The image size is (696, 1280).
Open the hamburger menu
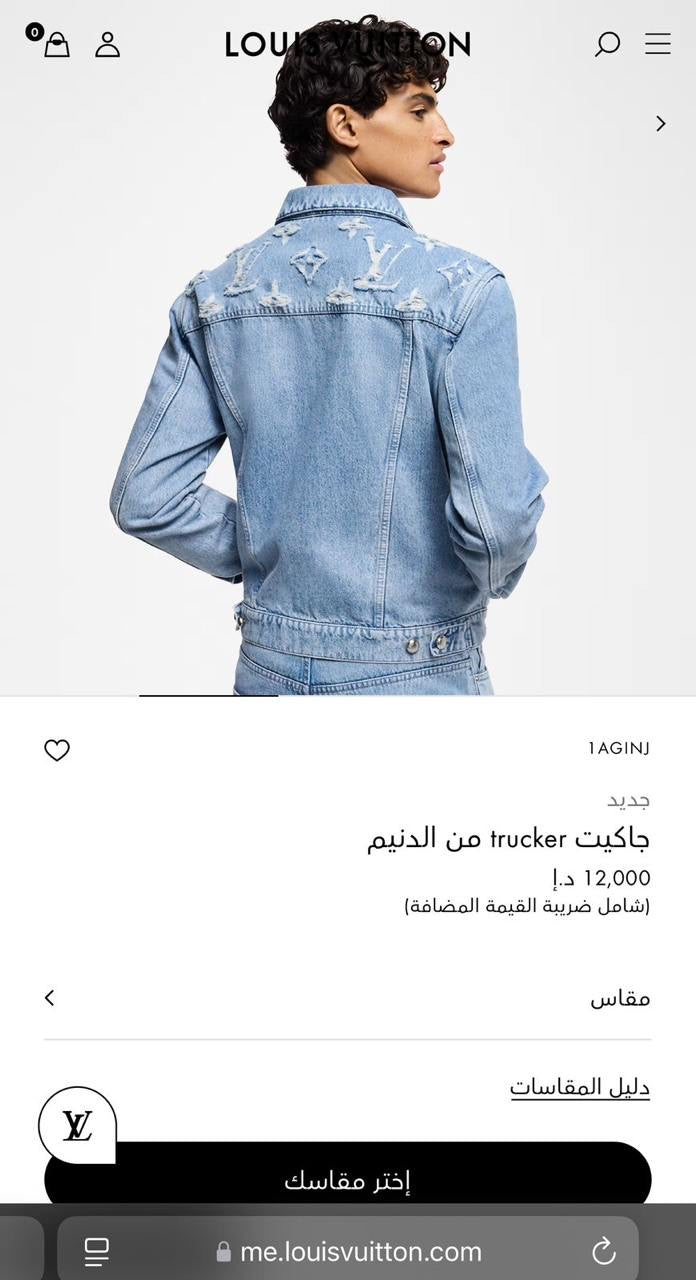(658, 44)
